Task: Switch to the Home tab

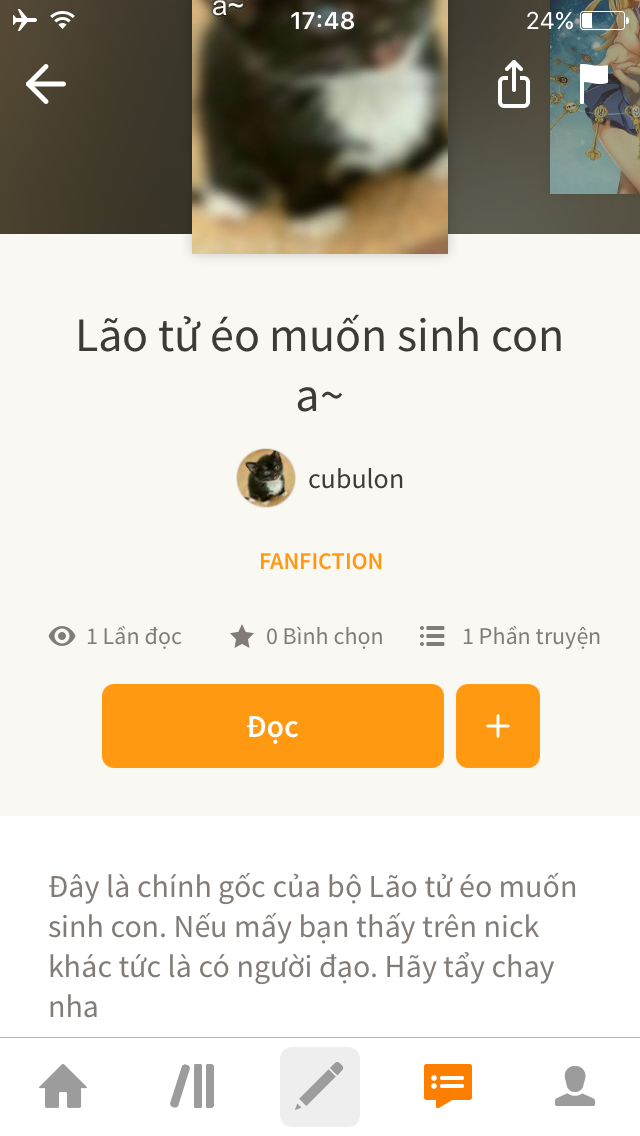Action: 63,1086
